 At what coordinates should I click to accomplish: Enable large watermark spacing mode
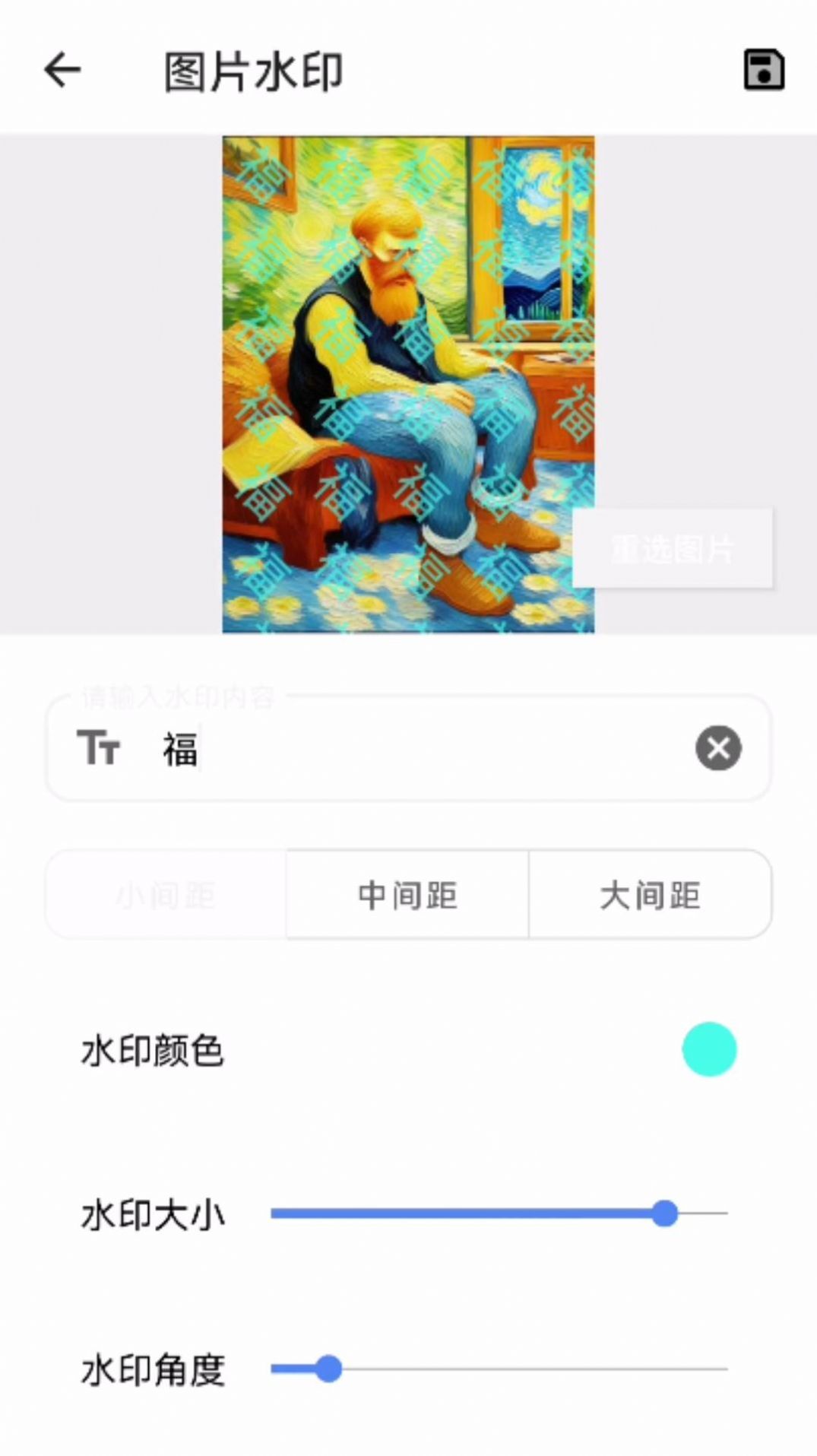(x=649, y=894)
